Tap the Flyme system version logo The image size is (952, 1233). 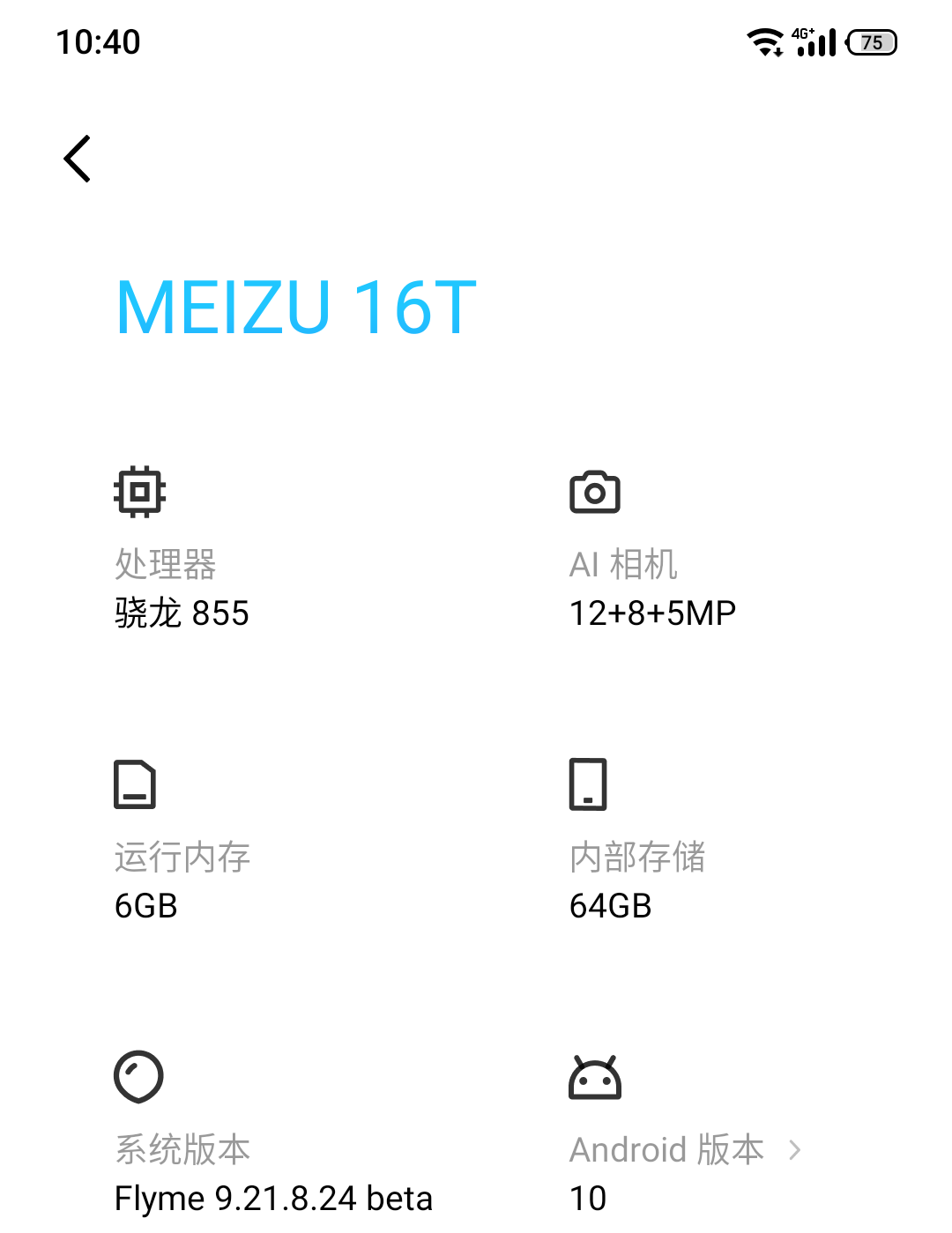pyautogui.click(x=137, y=1075)
